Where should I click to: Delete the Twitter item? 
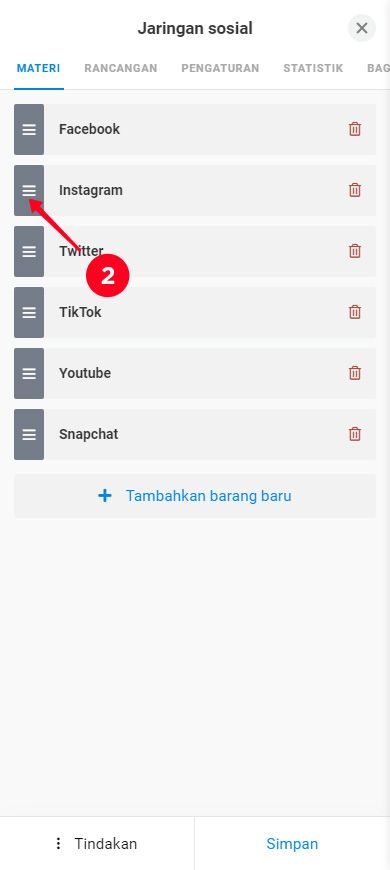354,251
